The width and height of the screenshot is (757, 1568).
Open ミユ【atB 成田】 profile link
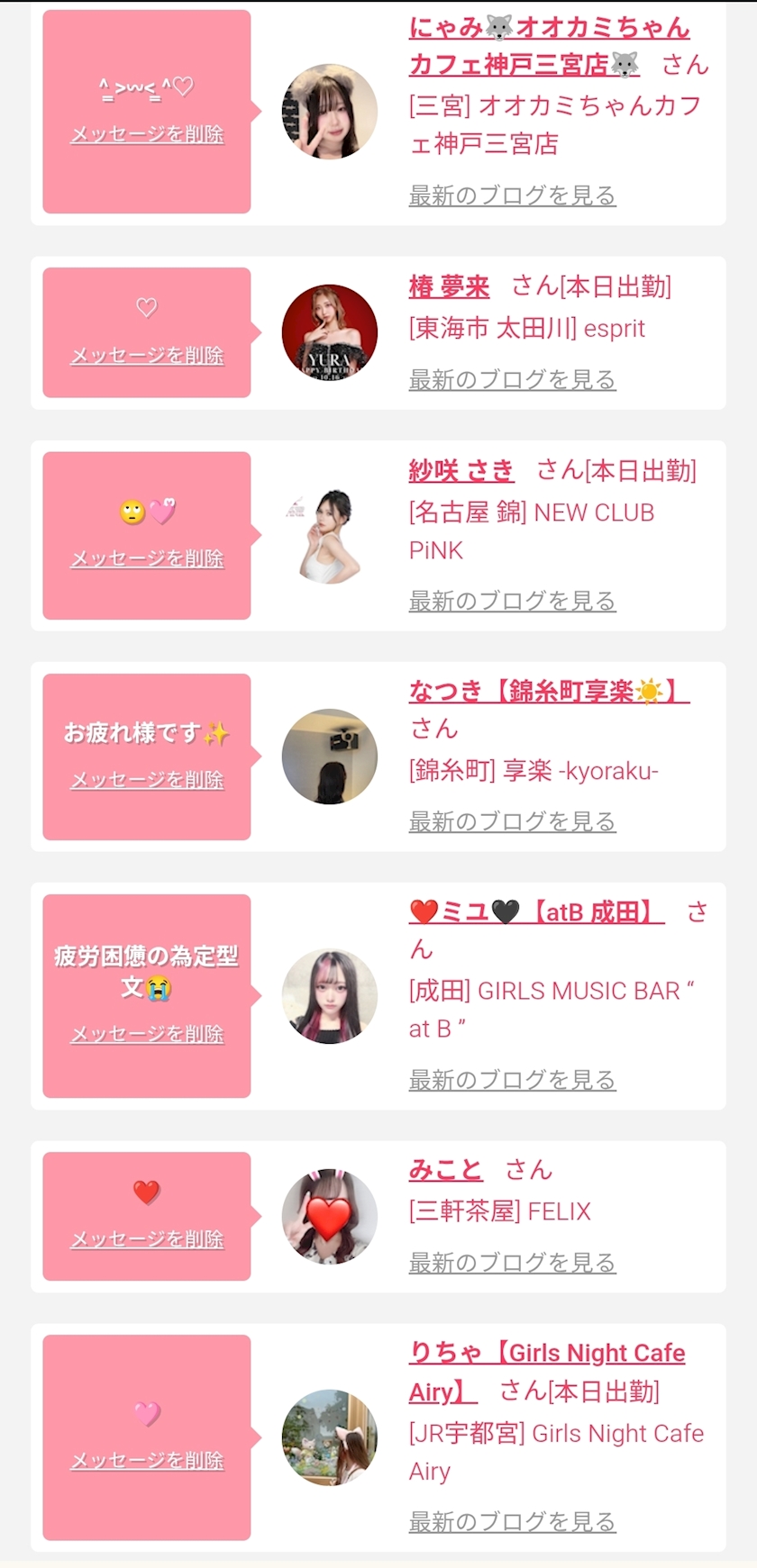pos(536,912)
